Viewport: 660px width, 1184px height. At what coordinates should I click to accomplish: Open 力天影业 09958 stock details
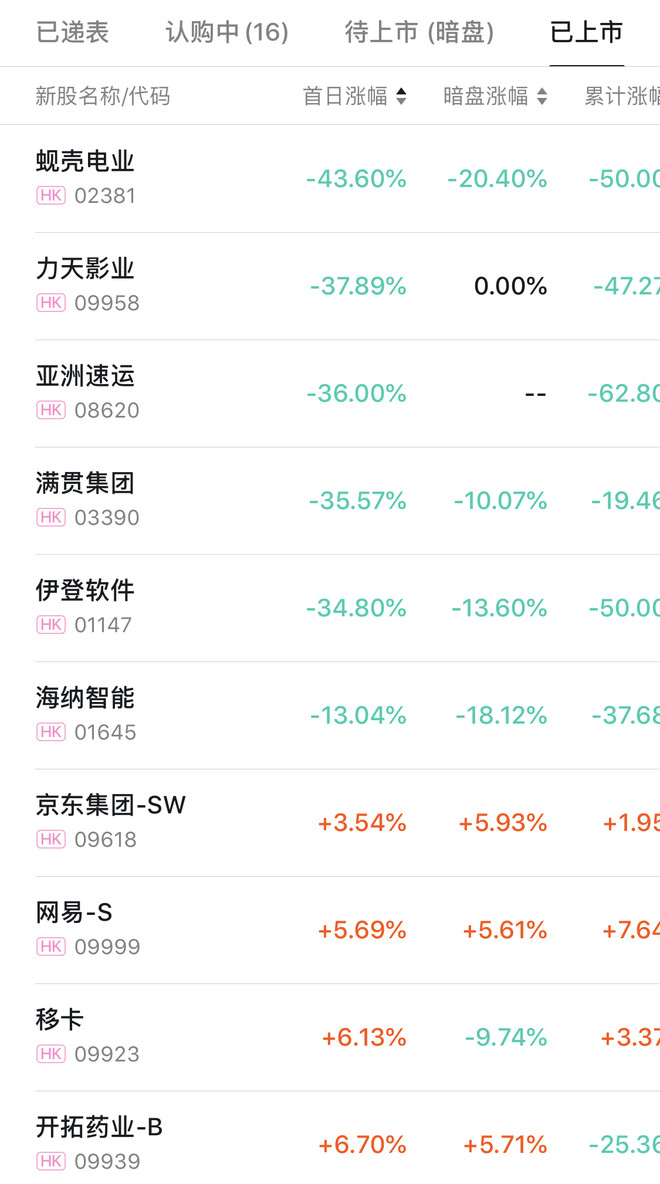coord(330,286)
